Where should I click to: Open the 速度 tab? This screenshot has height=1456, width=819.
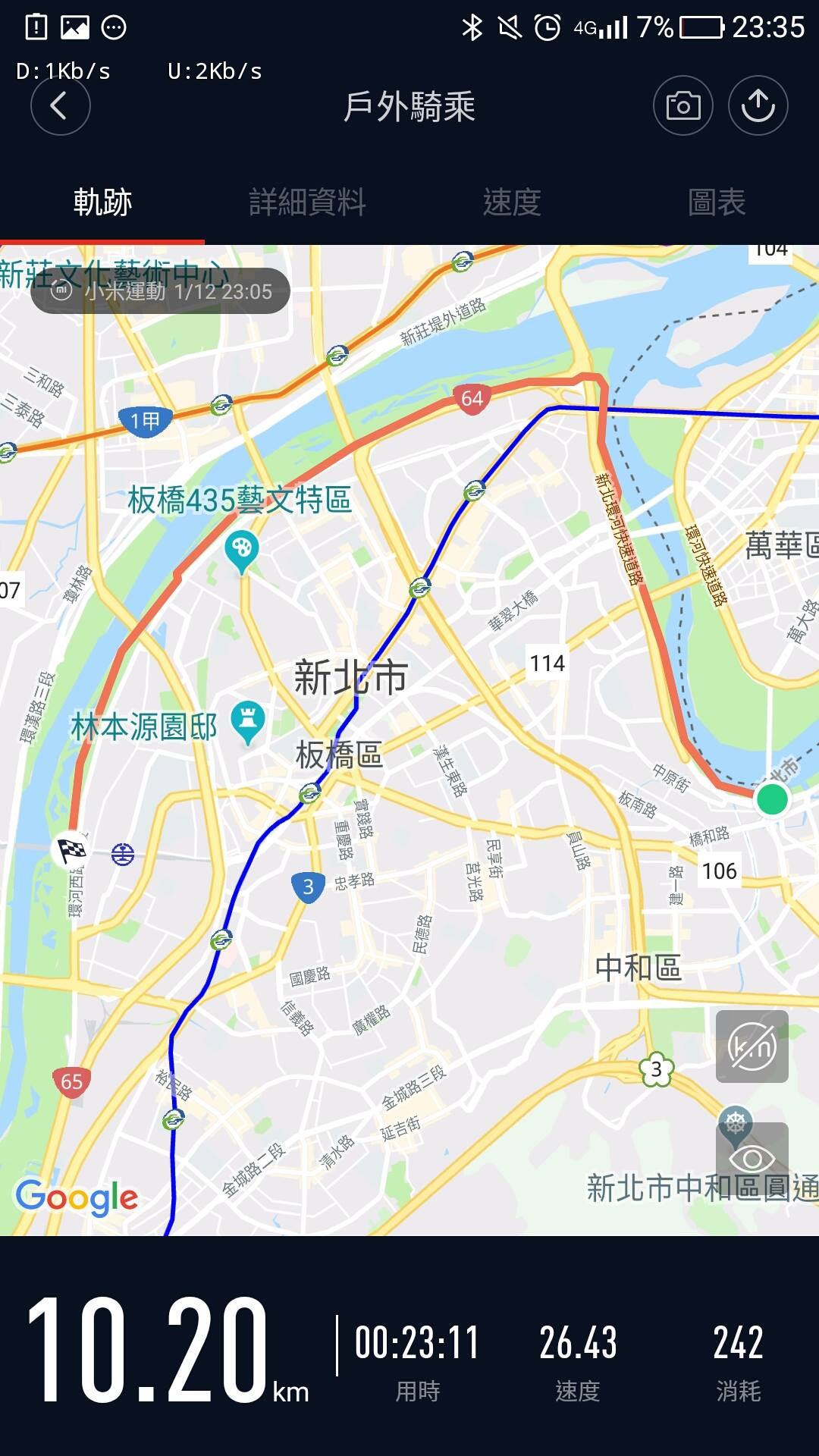(x=512, y=202)
